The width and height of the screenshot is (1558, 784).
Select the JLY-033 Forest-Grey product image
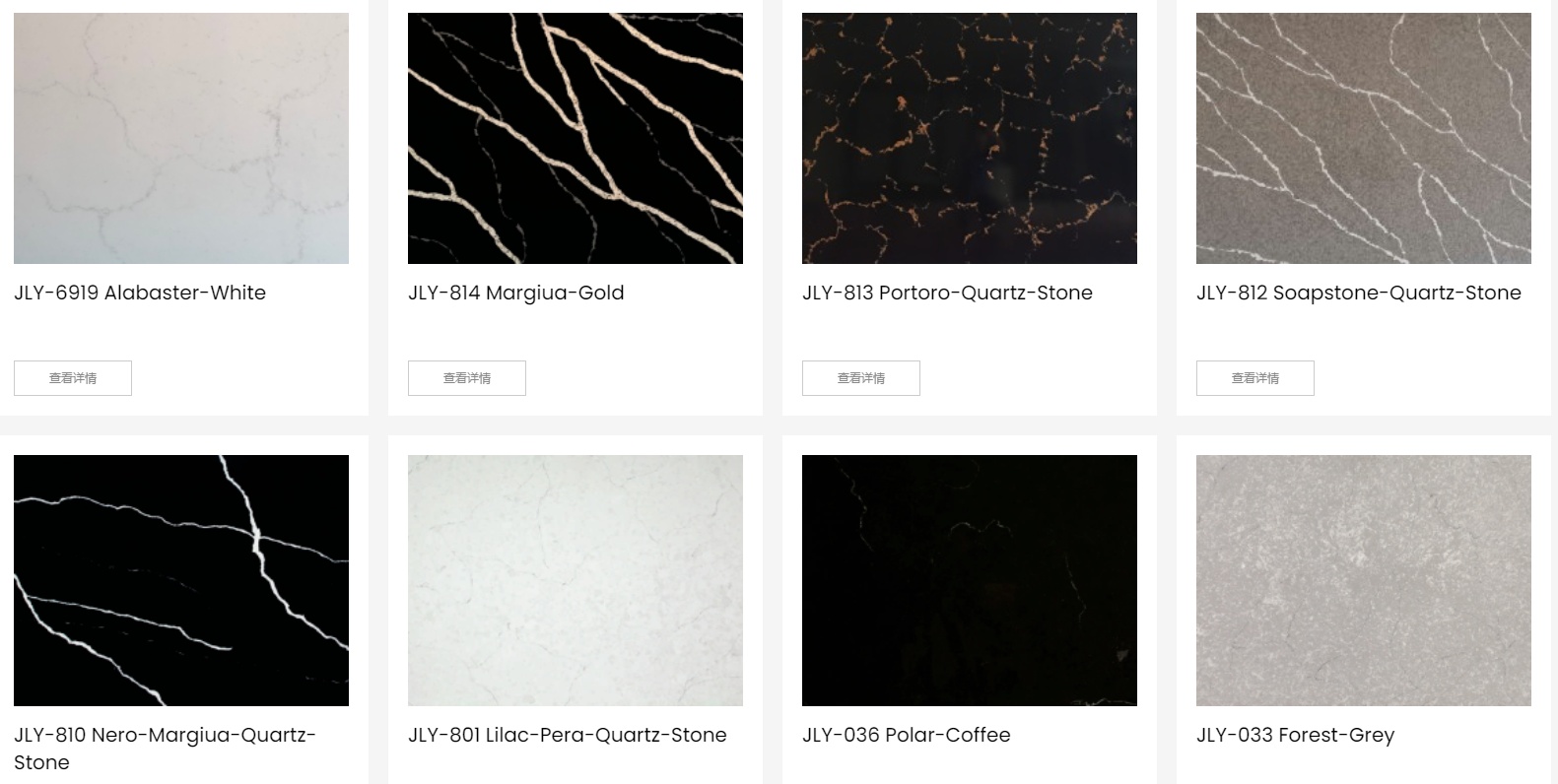[1364, 580]
